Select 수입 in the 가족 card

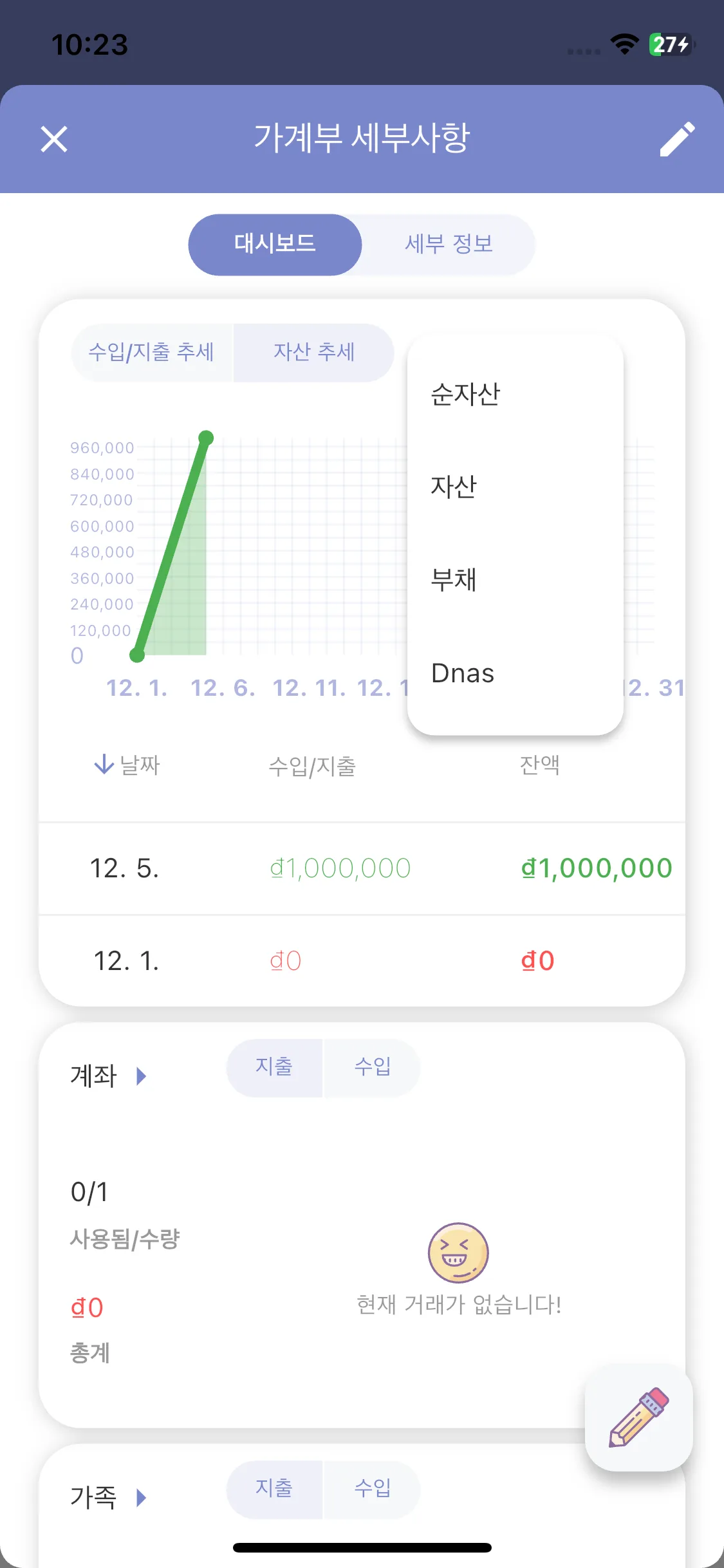[x=373, y=1489]
